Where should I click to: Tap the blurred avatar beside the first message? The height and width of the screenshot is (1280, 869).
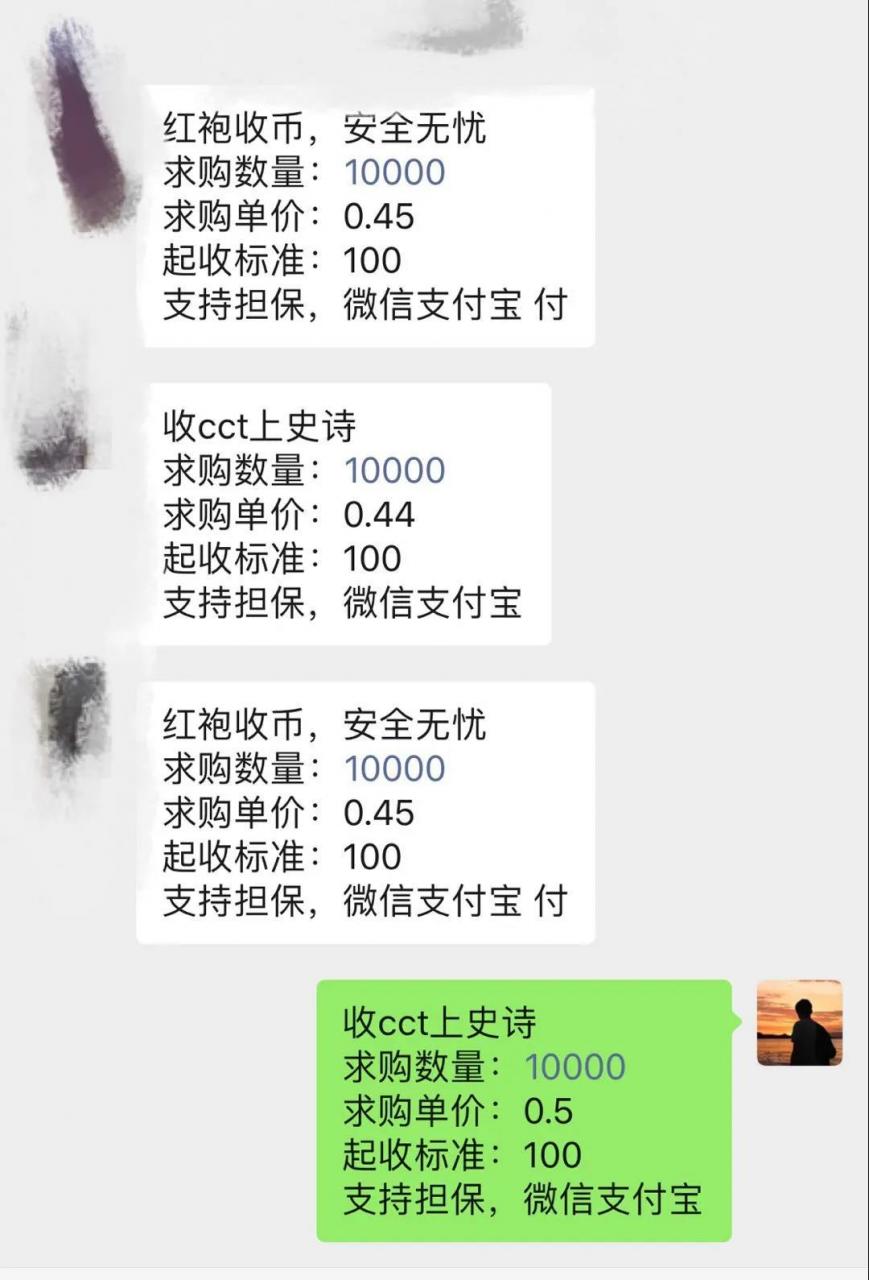pyautogui.click(x=70, y=110)
